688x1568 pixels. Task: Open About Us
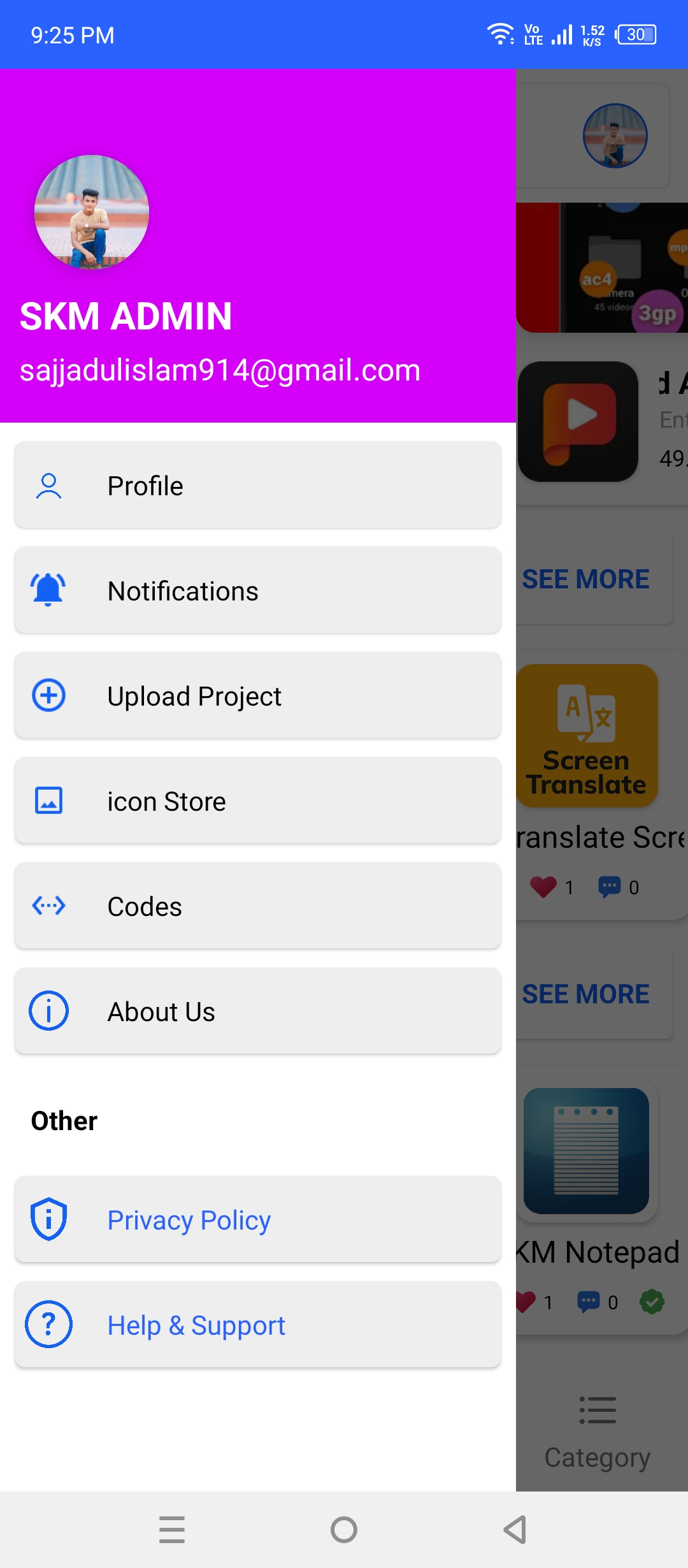tap(258, 1011)
